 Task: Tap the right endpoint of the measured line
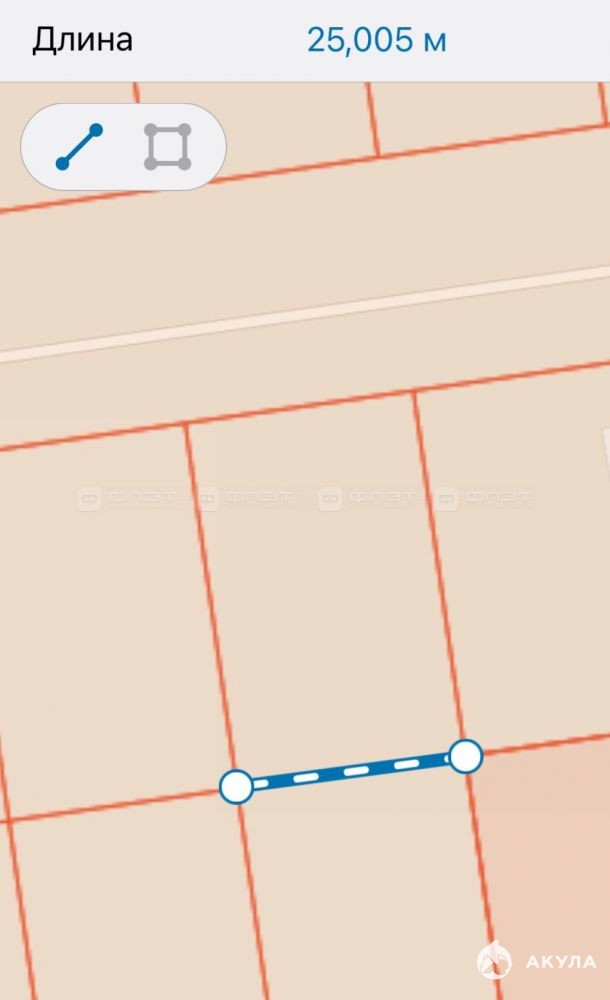tap(466, 756)
